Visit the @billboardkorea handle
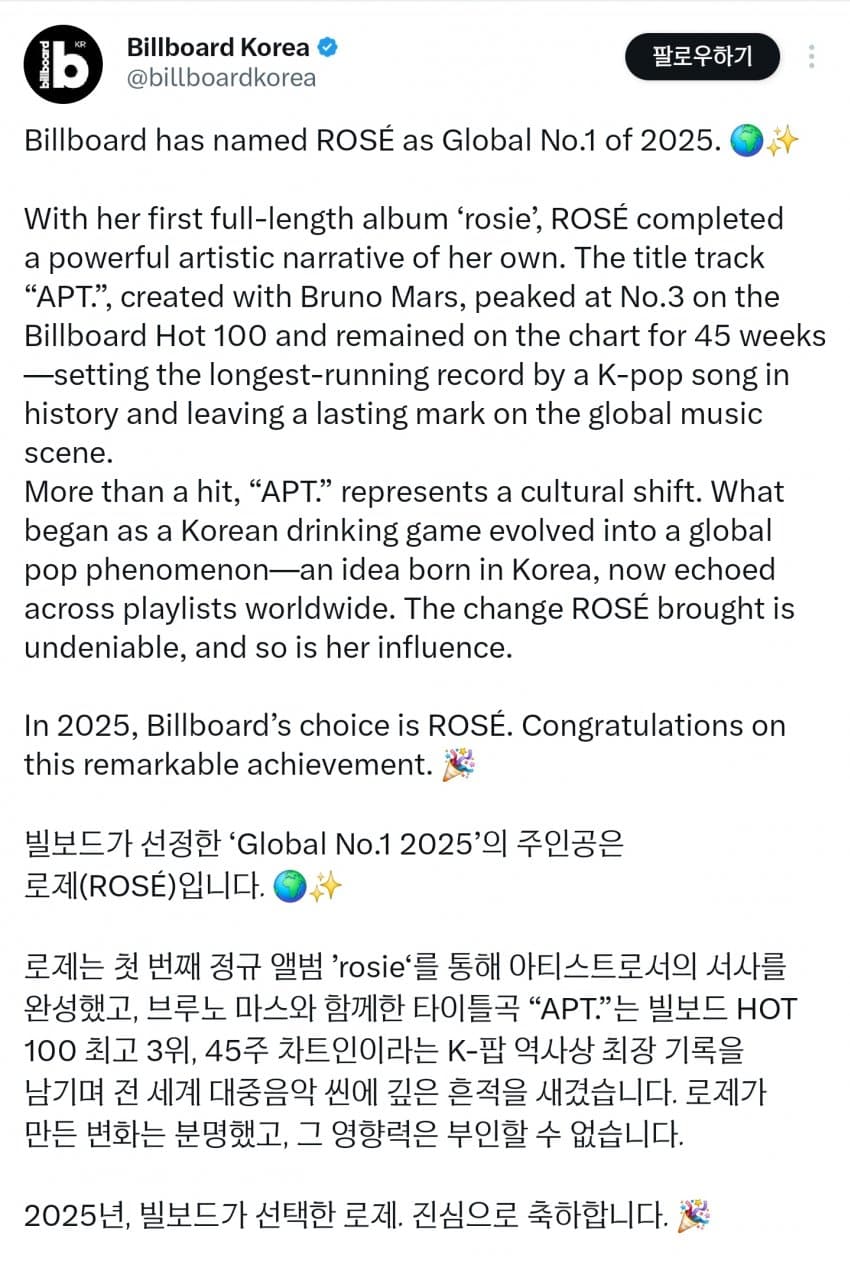 221,79
